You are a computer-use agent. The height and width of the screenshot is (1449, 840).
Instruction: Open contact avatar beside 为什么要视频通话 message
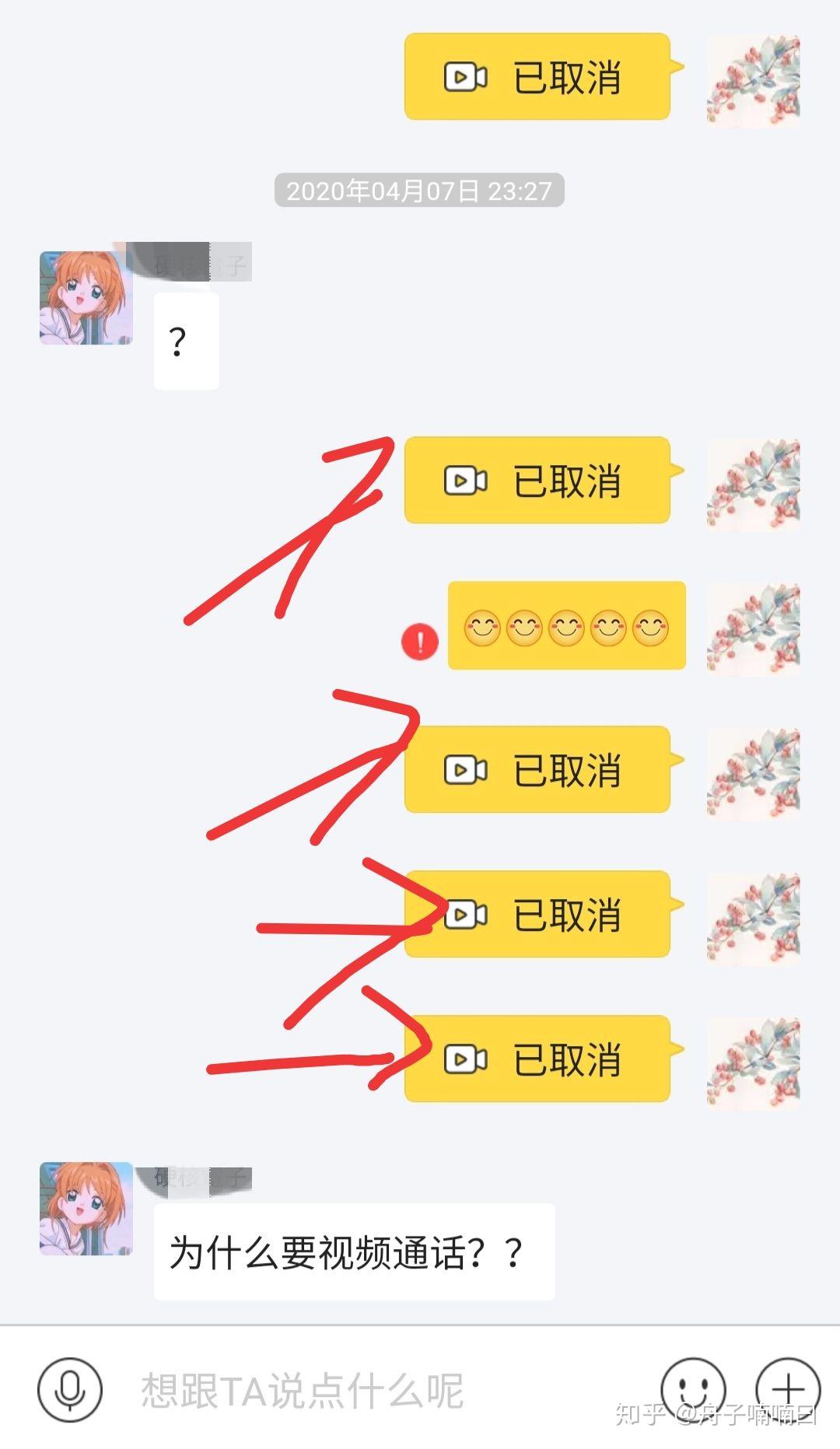86,1209
